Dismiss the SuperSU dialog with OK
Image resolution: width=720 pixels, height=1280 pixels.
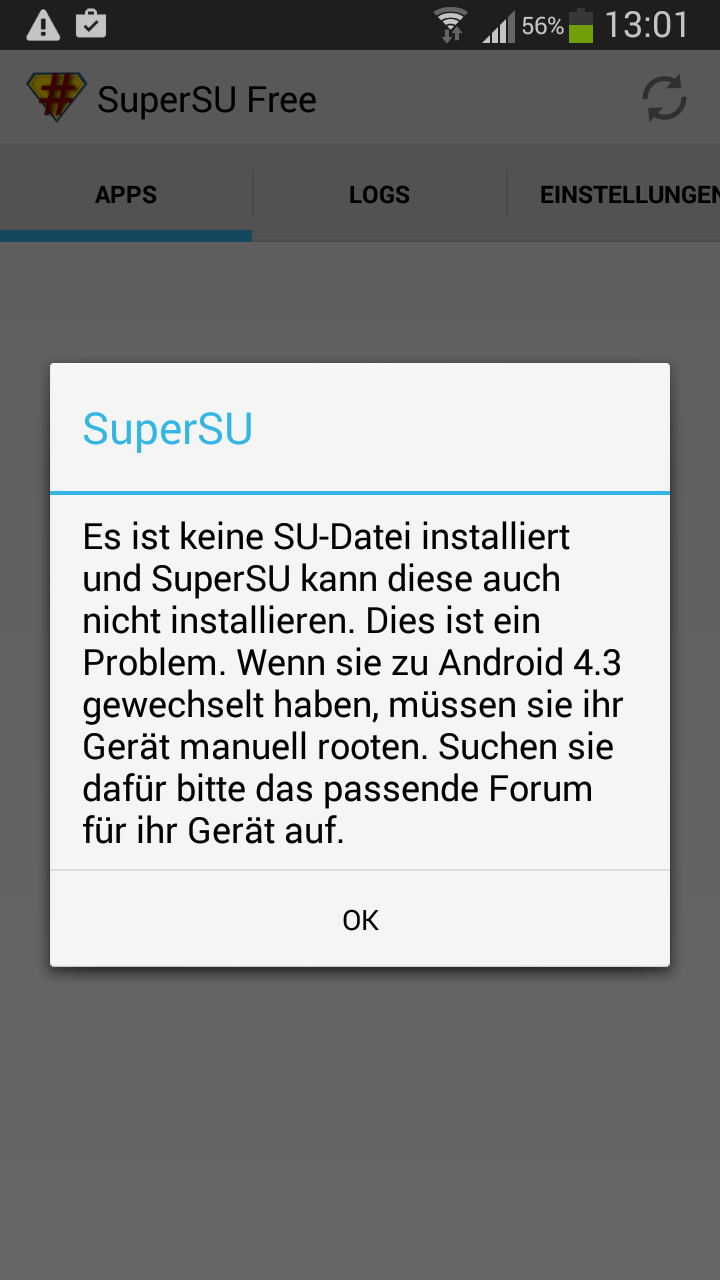(x=360, y=919)
